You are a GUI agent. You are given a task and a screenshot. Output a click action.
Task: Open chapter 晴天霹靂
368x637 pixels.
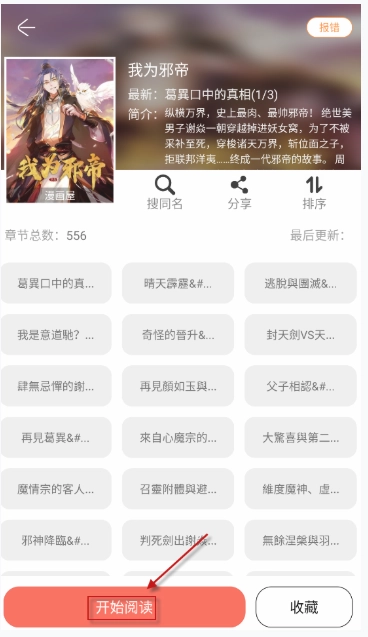[178, 283]
